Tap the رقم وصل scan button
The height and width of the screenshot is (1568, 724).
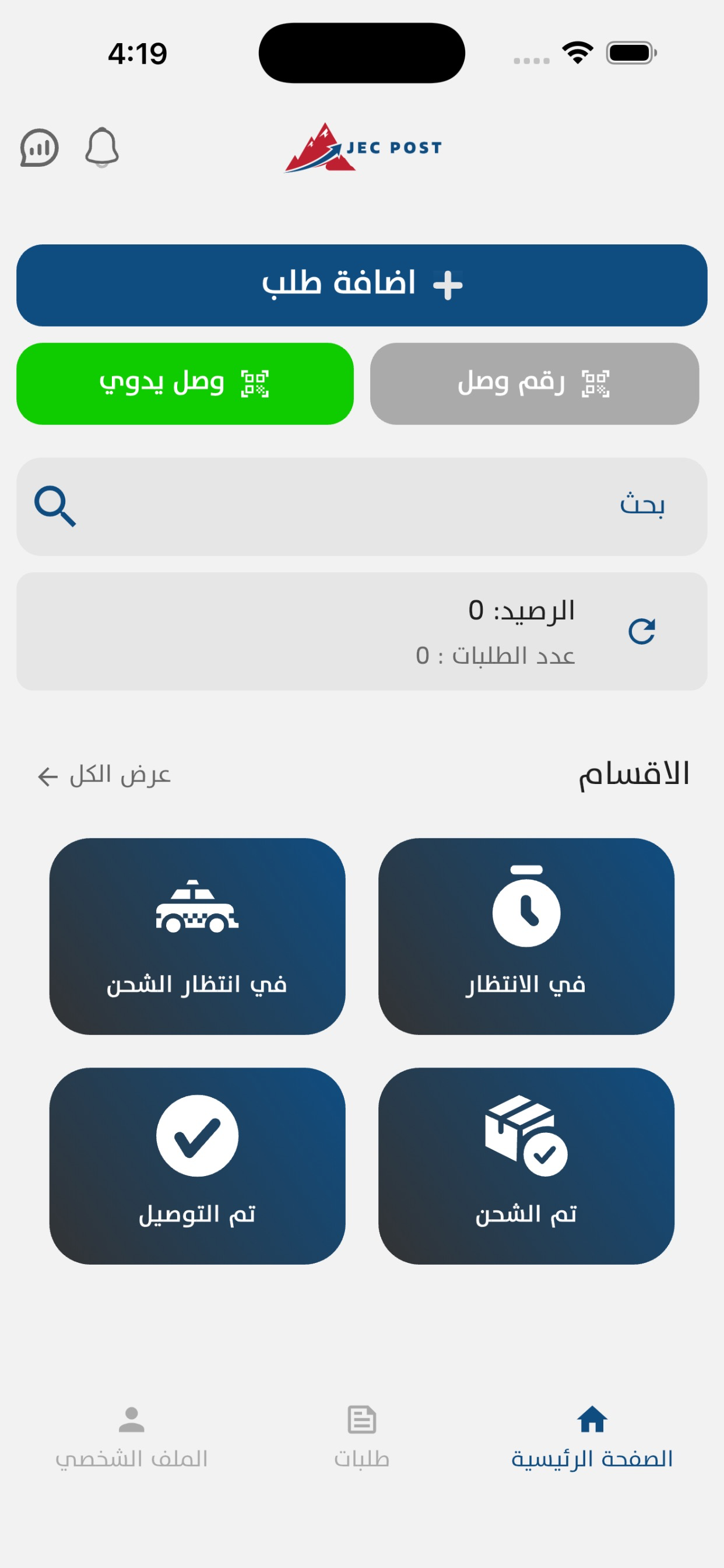tap(533, 383)
